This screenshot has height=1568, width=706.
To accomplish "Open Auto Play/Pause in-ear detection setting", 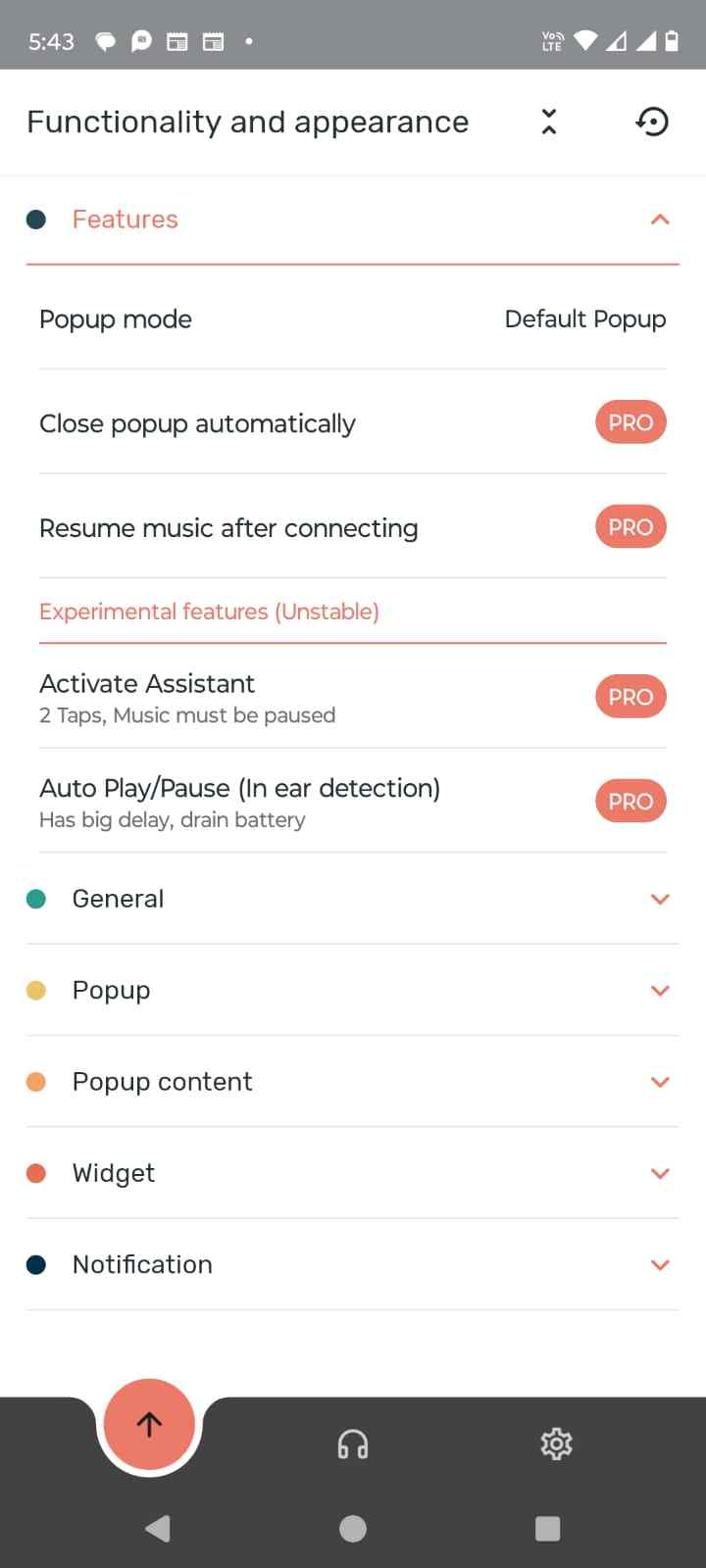I will [x=352, y=802].
